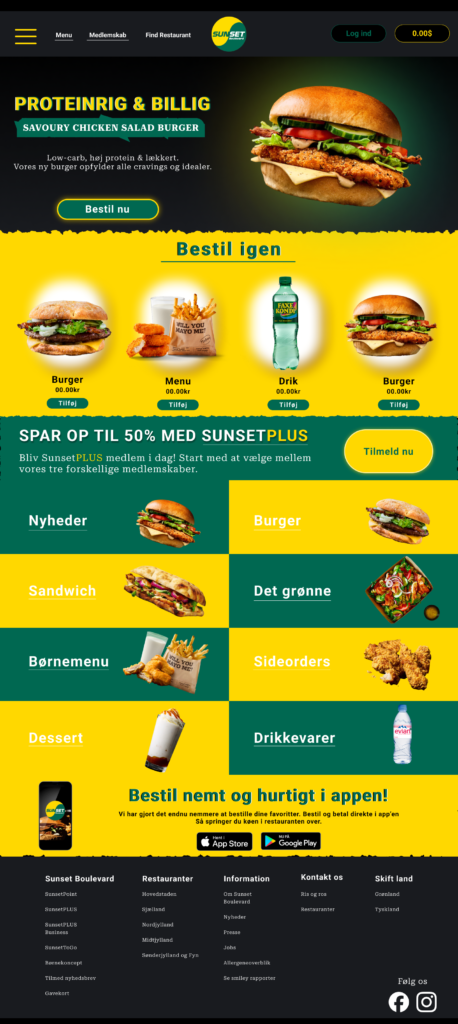
Task: Open the Dessert category
Action: point(114,738)
